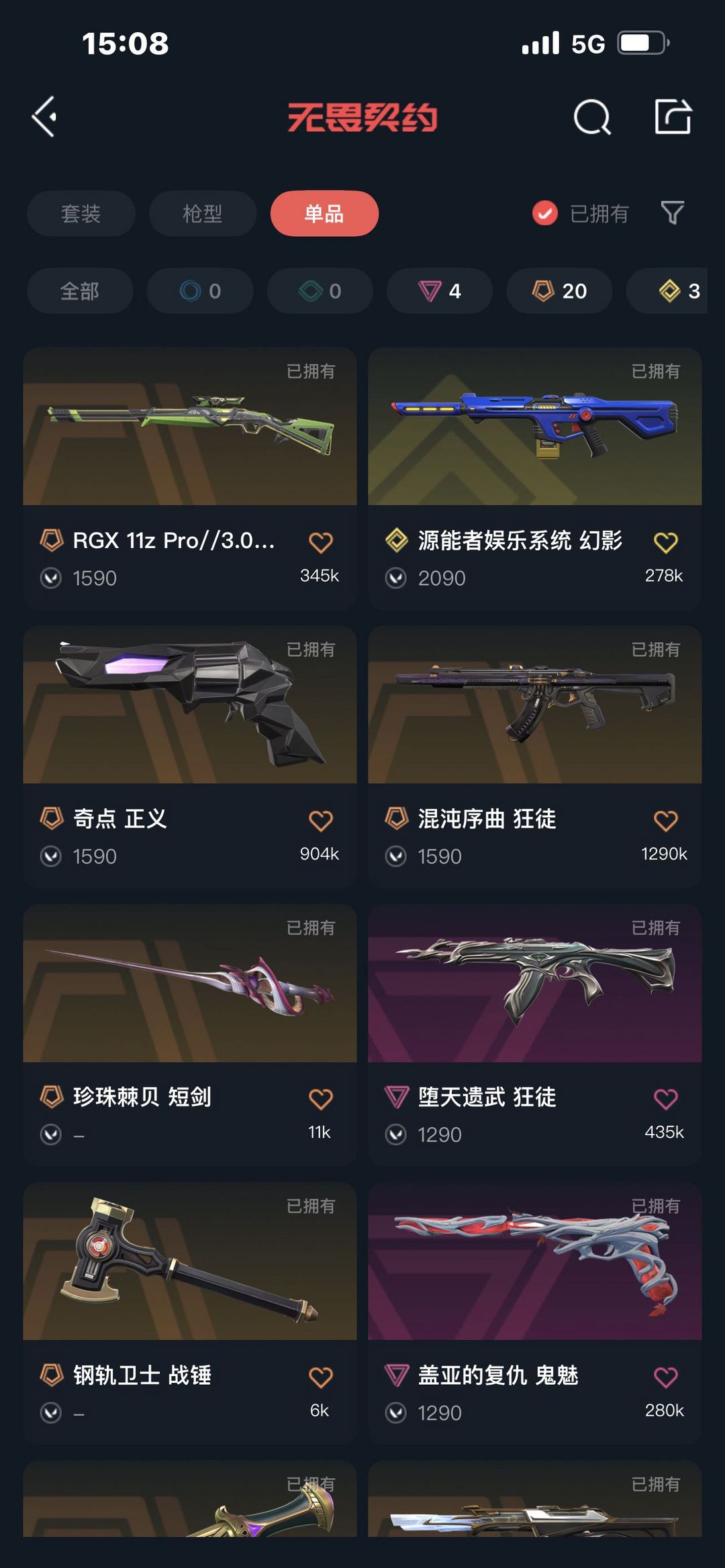This screenshot has height=1568, width=725.
Task: Open the 盖亚的复仇 鬼魅 card
Action: [535, 1313]
